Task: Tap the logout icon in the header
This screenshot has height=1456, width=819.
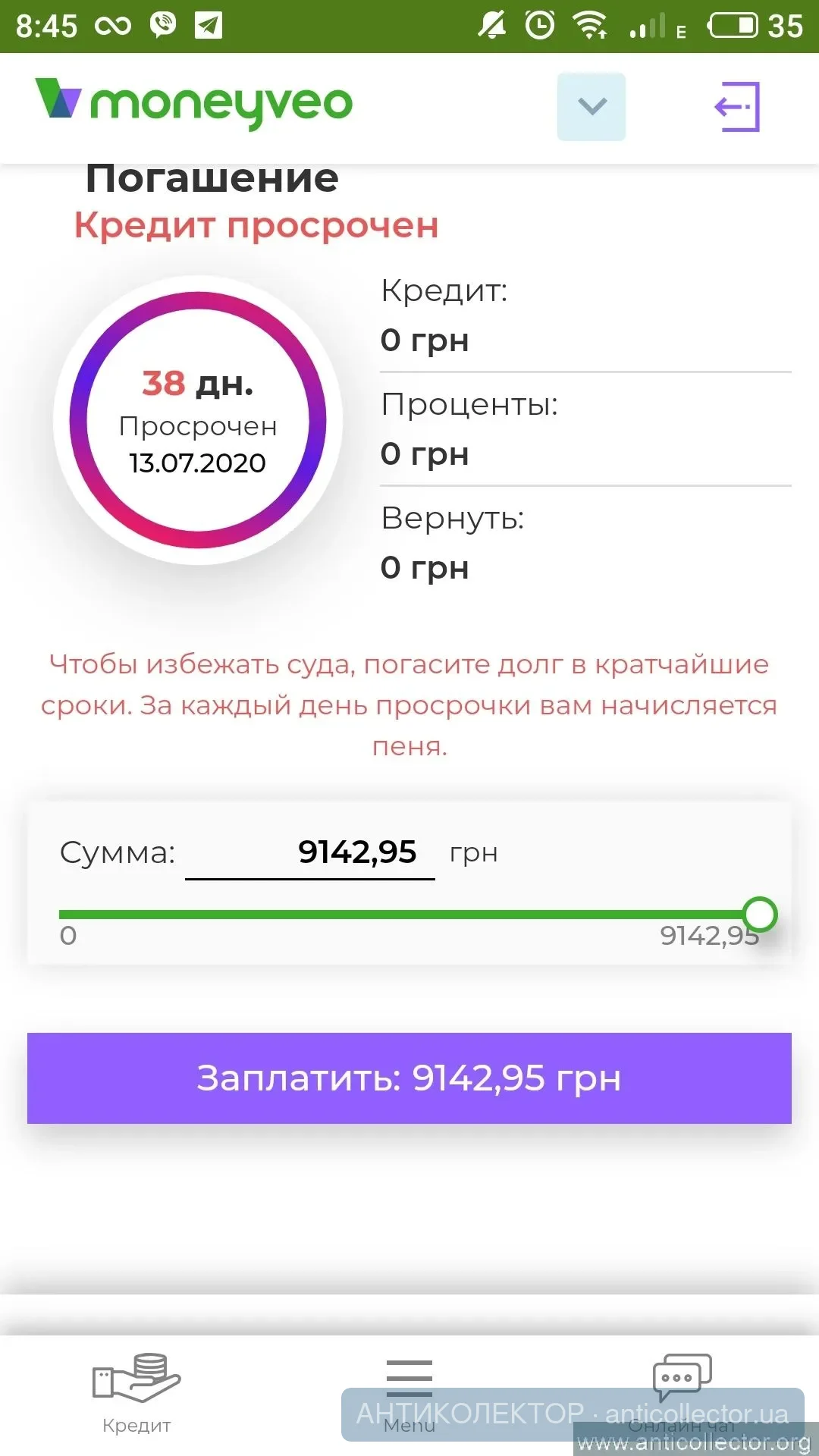Action: pos(736,107)
